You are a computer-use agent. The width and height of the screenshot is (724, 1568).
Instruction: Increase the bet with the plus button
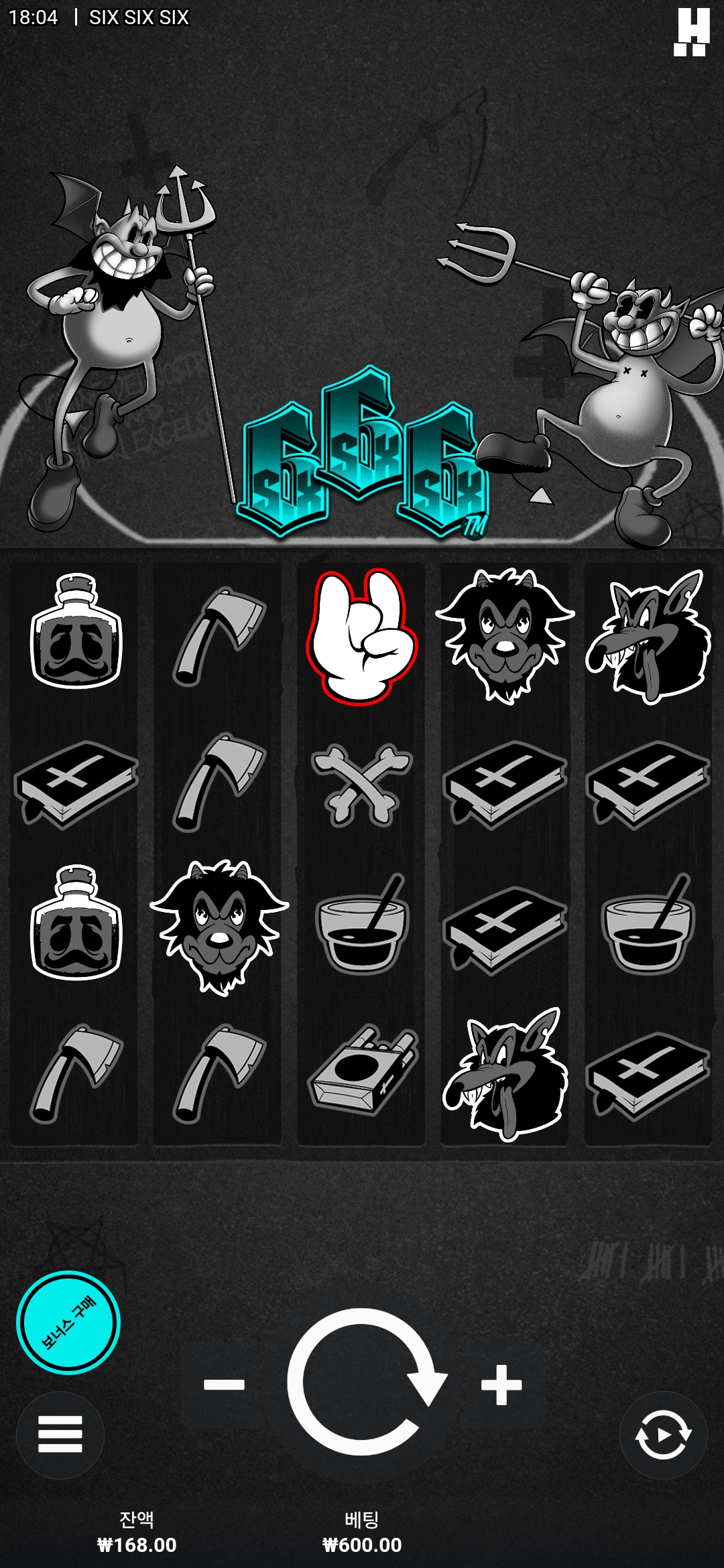point(501,1384)
